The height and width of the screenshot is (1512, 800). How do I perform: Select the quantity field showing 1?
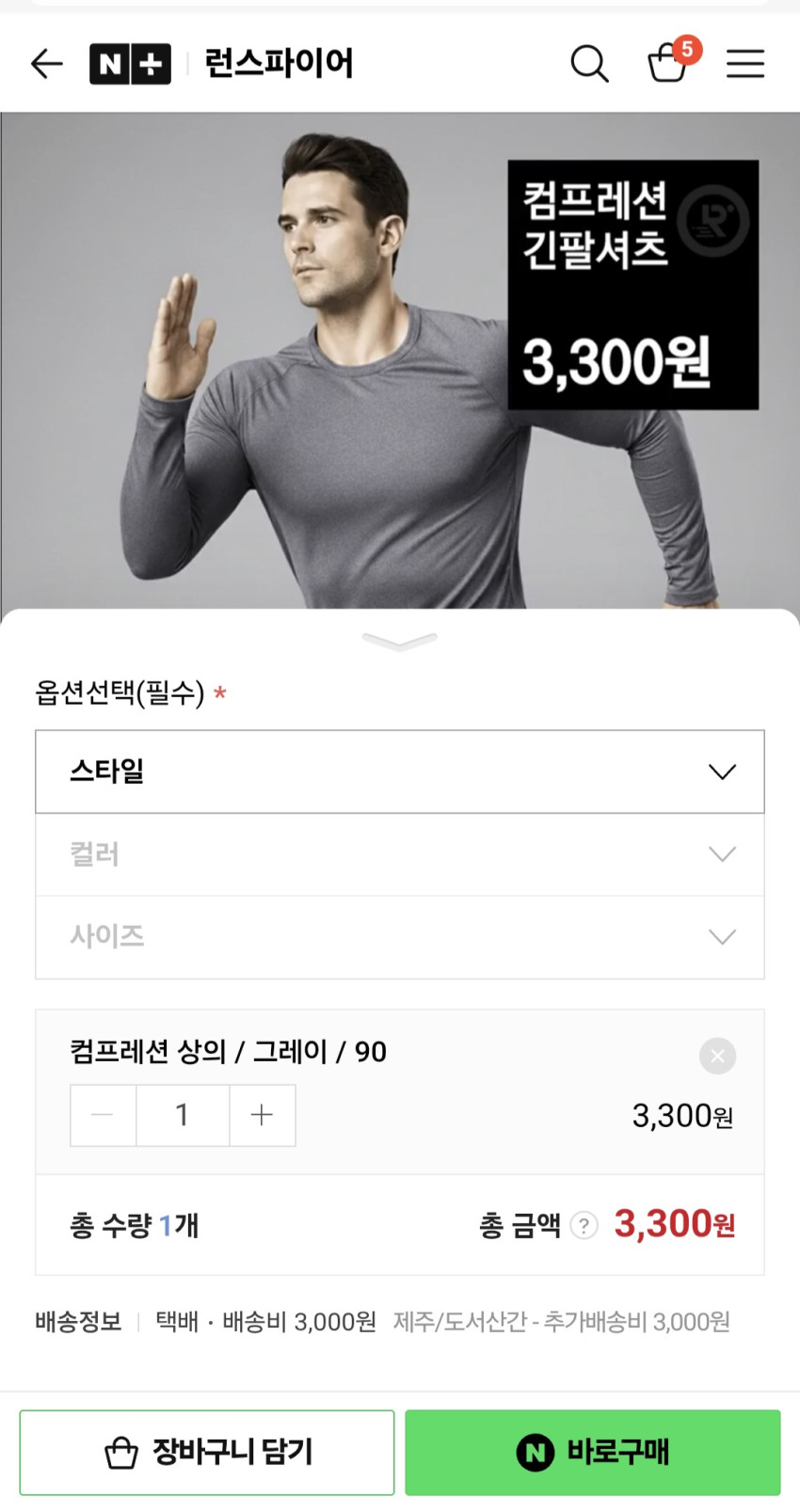pos(183,1115)
